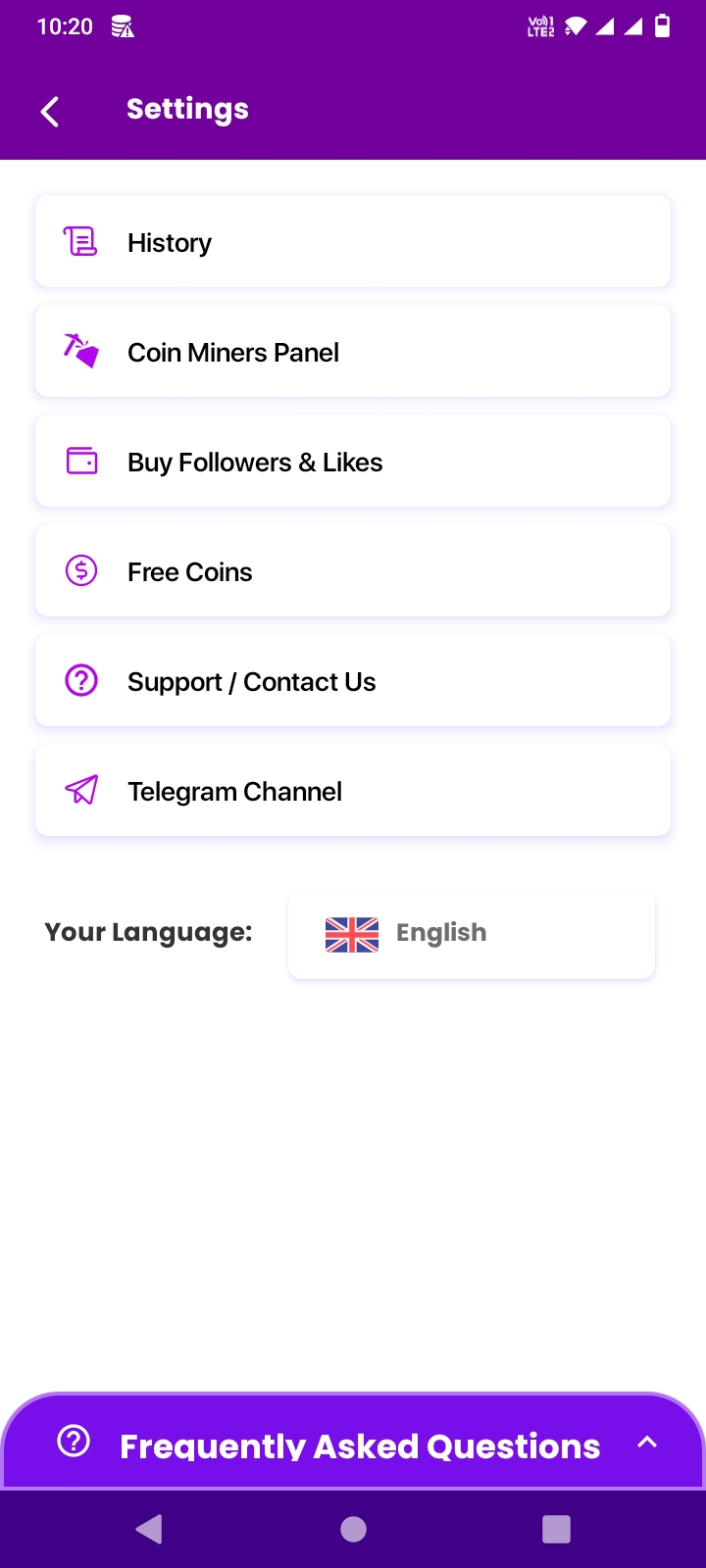Open the History section

pos(353,240)
